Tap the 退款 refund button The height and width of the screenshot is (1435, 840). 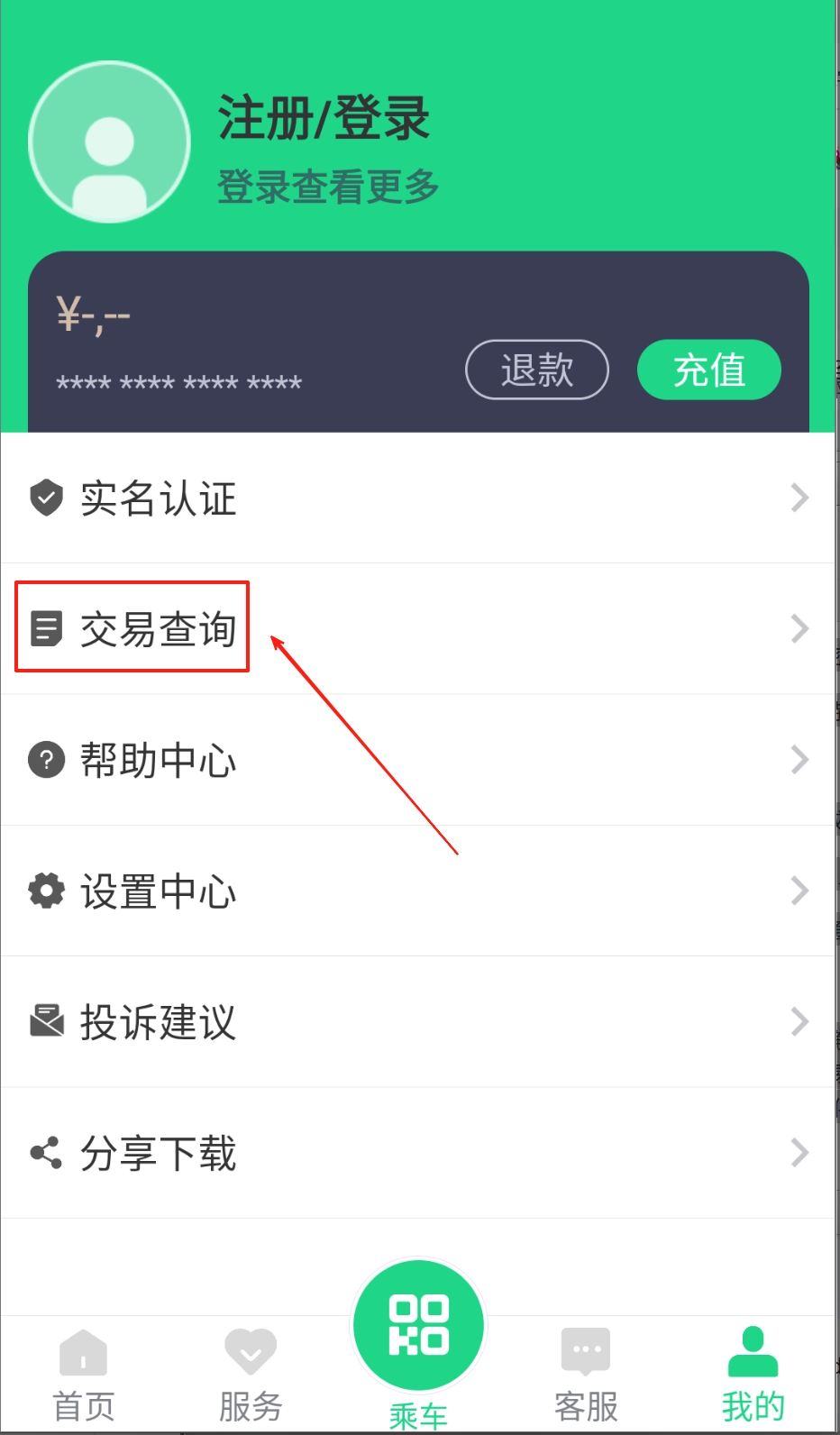[536, 370]
